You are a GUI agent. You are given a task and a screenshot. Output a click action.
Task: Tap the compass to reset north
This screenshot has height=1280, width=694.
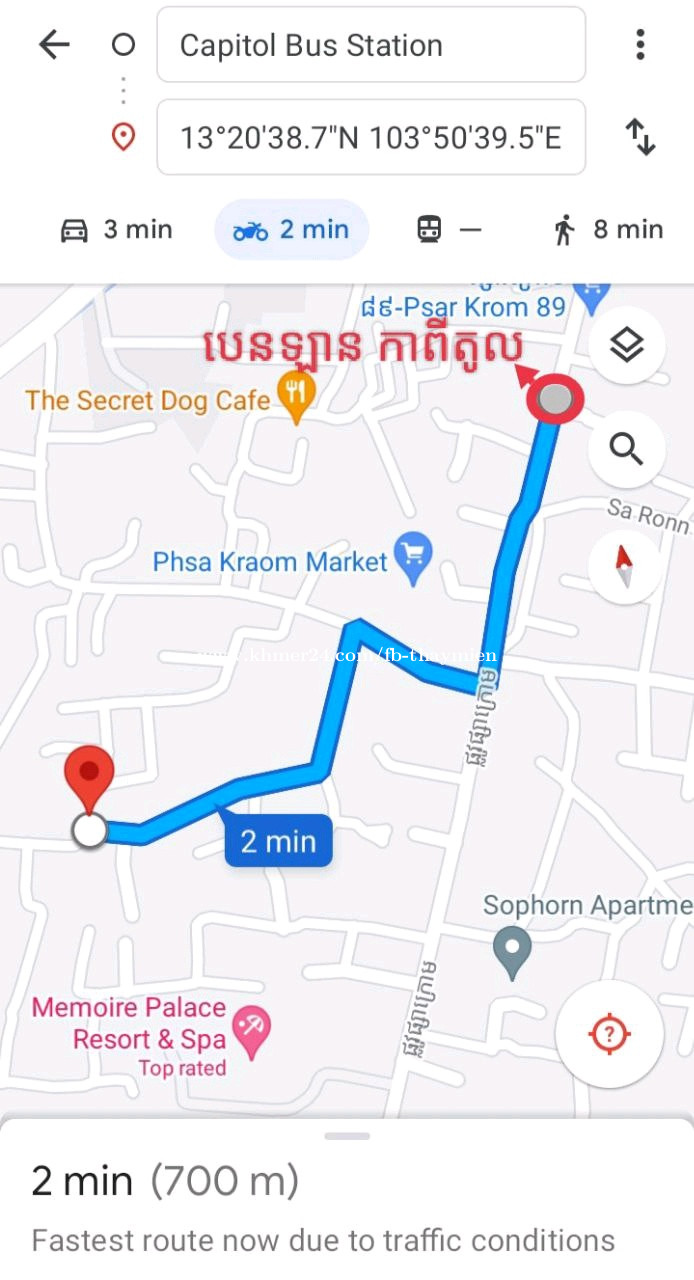click(x=625, y=566)
